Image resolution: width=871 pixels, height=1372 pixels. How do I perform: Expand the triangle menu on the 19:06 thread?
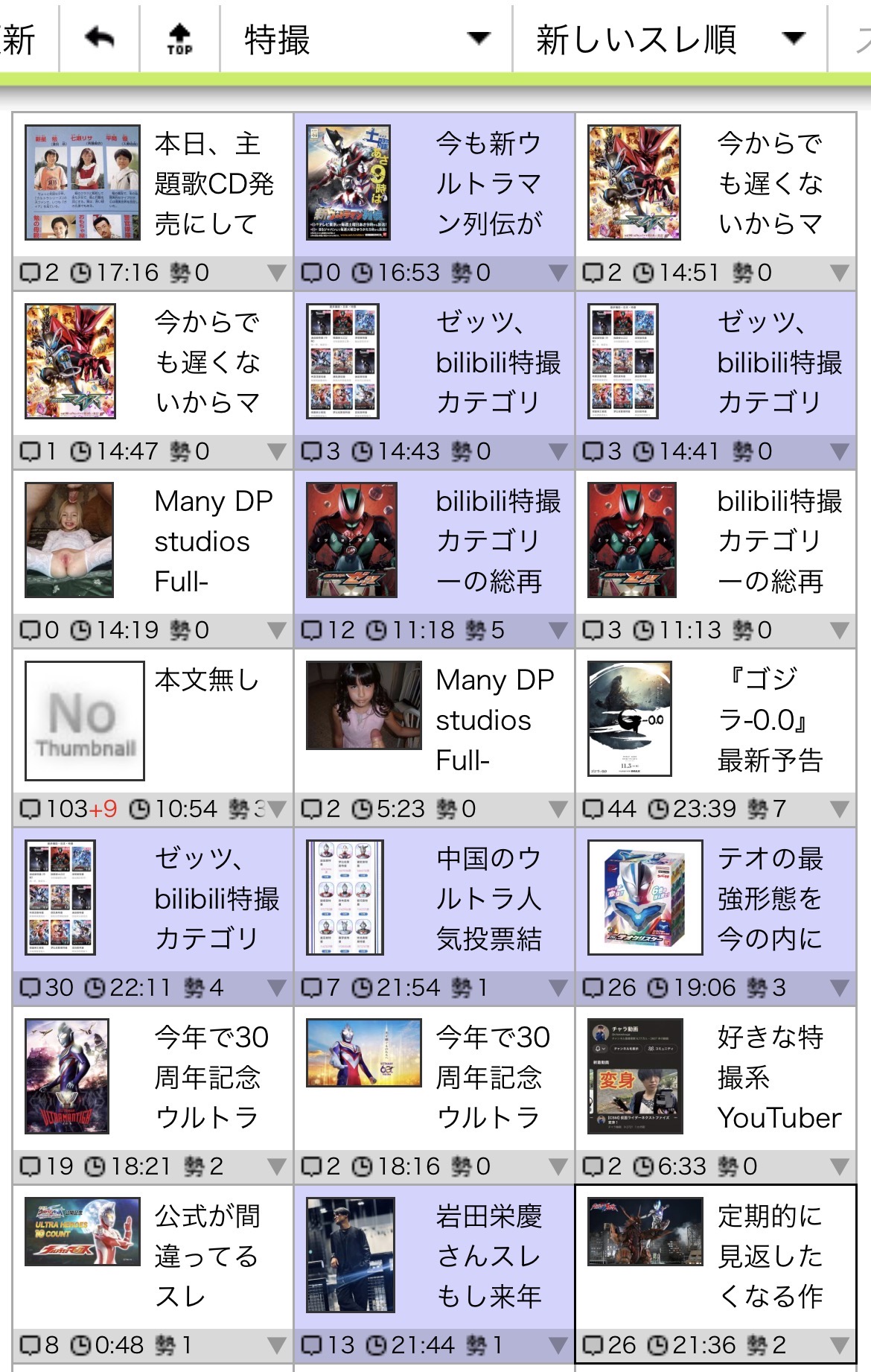pos(839,988)
